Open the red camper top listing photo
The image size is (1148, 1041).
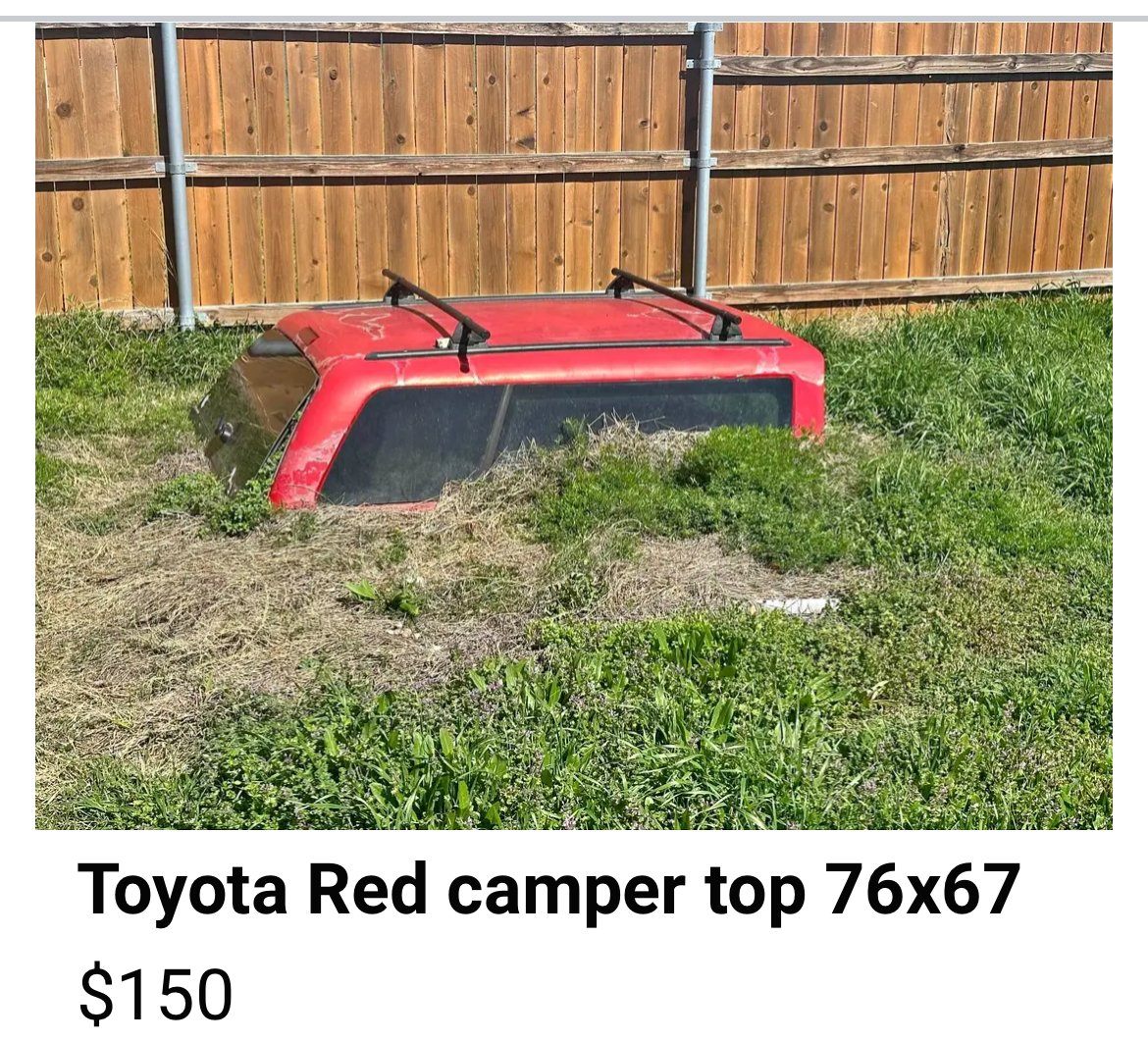click(574, 426)
